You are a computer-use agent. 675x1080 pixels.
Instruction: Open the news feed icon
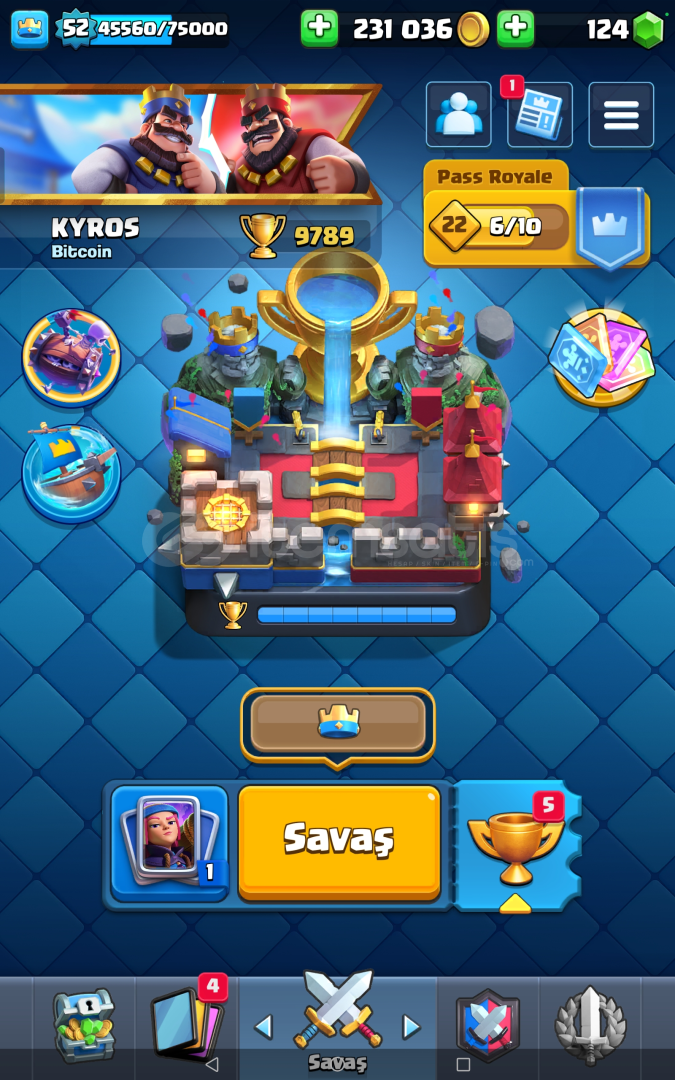click(540, 116)
